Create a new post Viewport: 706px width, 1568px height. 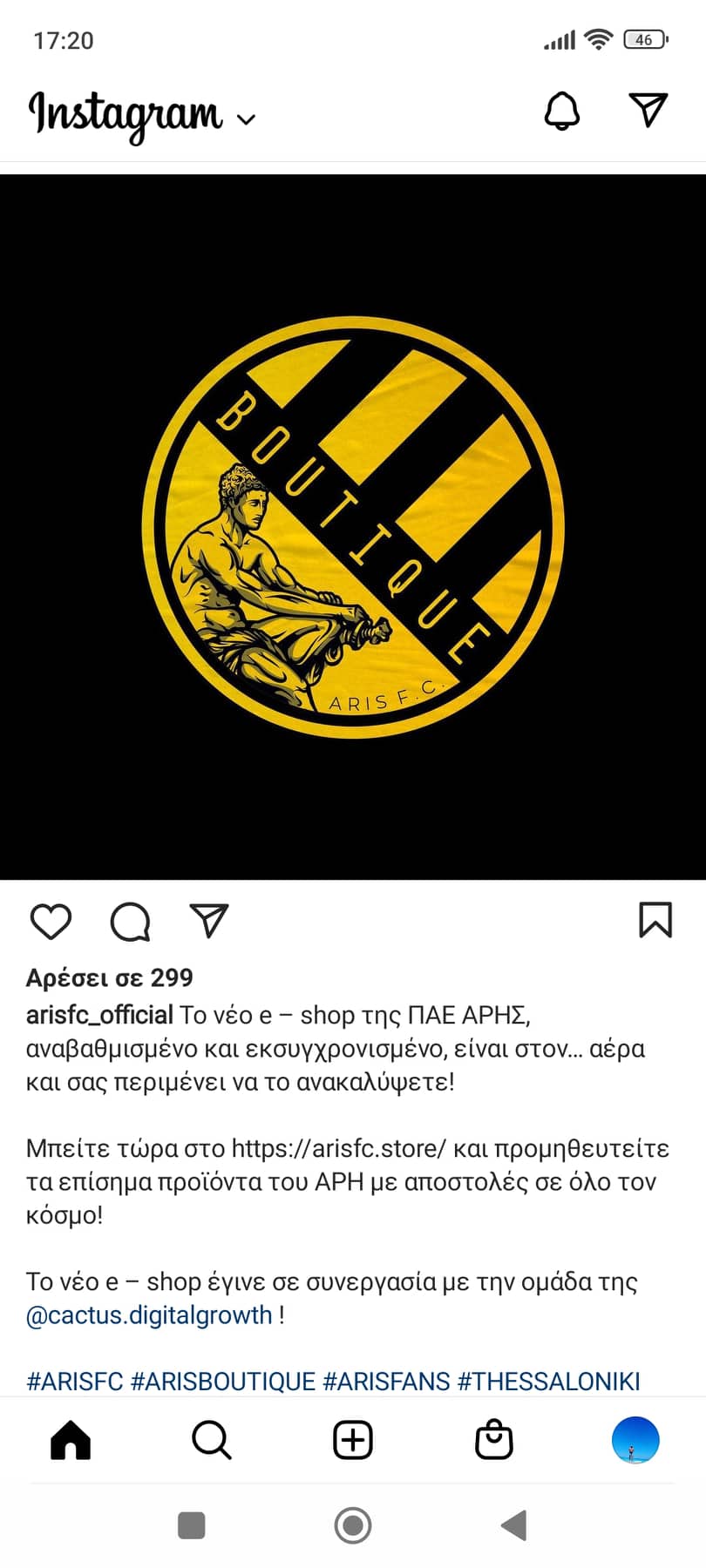[353, 1440]
